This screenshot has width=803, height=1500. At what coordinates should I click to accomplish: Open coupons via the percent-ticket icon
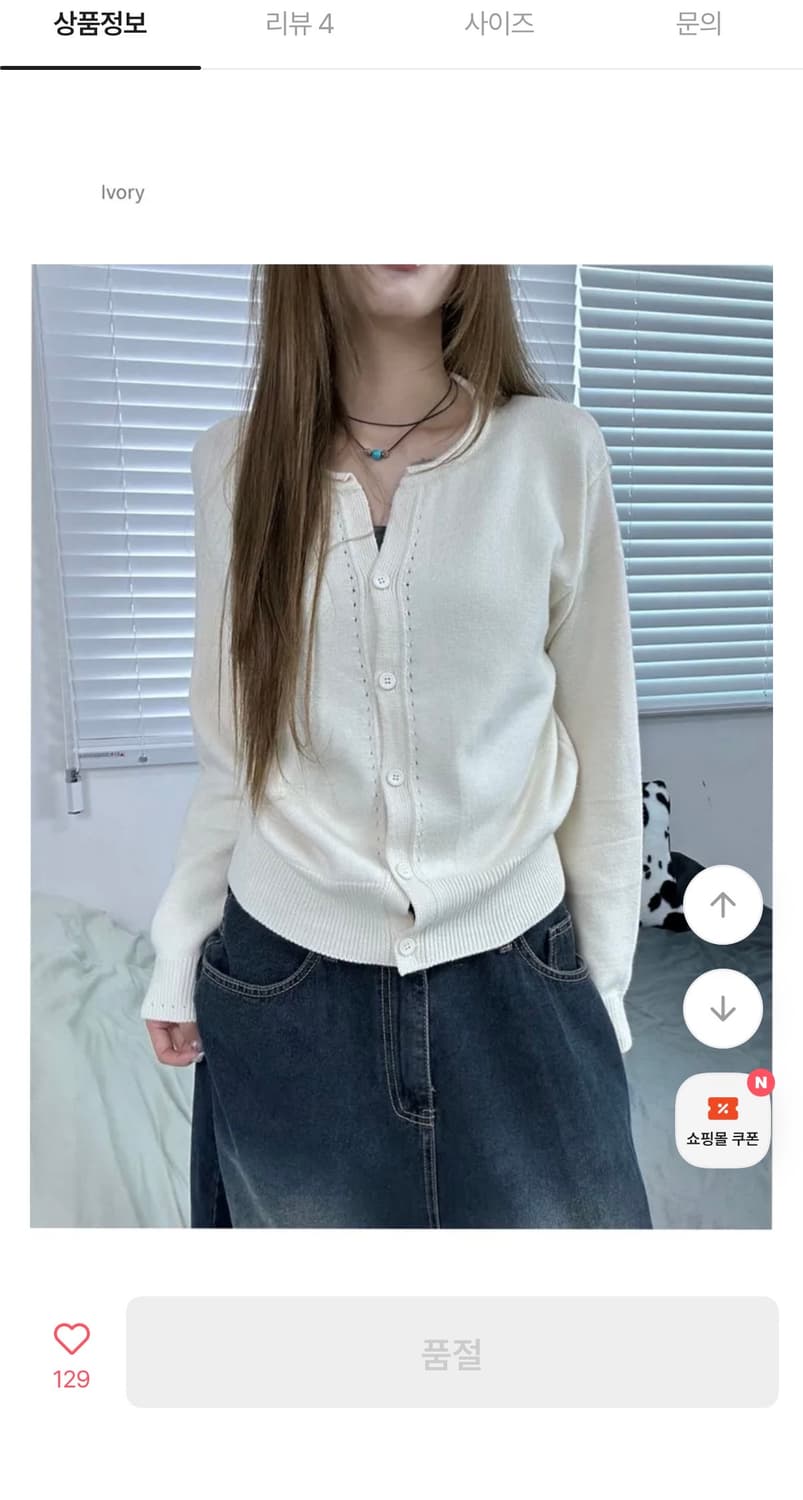click(x=722, y=1107)
